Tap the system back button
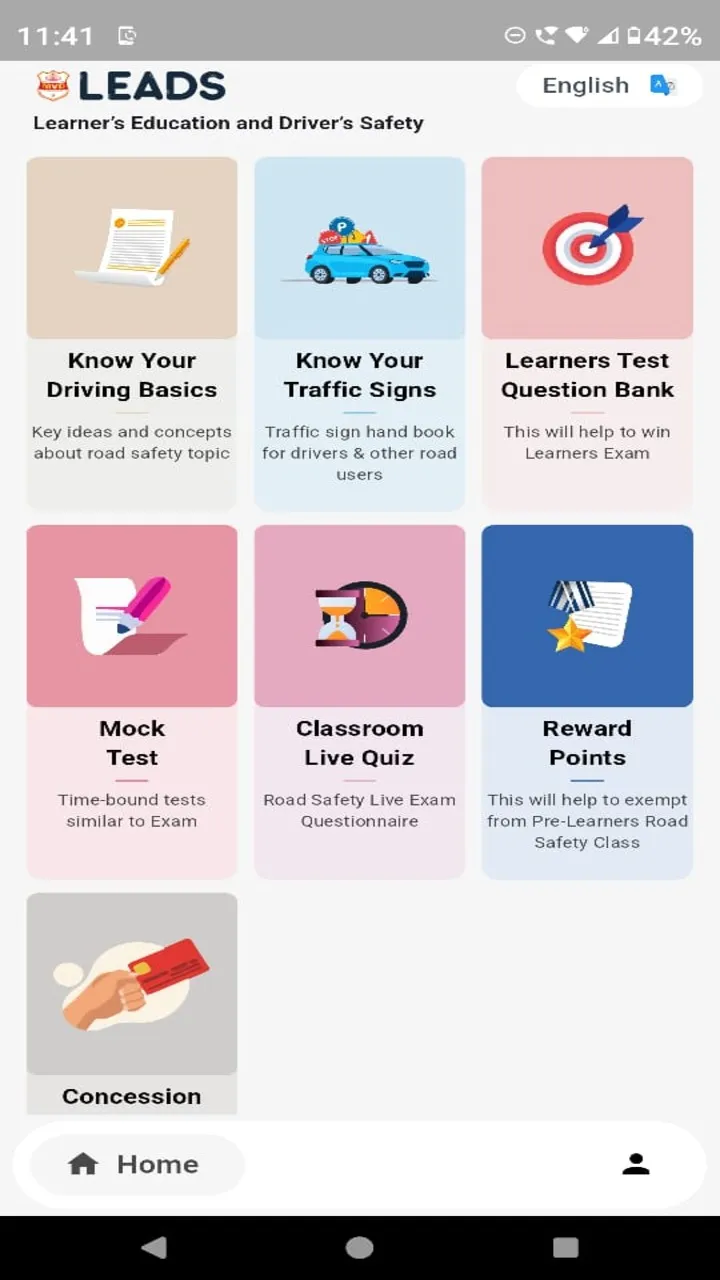Screen dimensions: 720x1280 (x=154, y=1247)
